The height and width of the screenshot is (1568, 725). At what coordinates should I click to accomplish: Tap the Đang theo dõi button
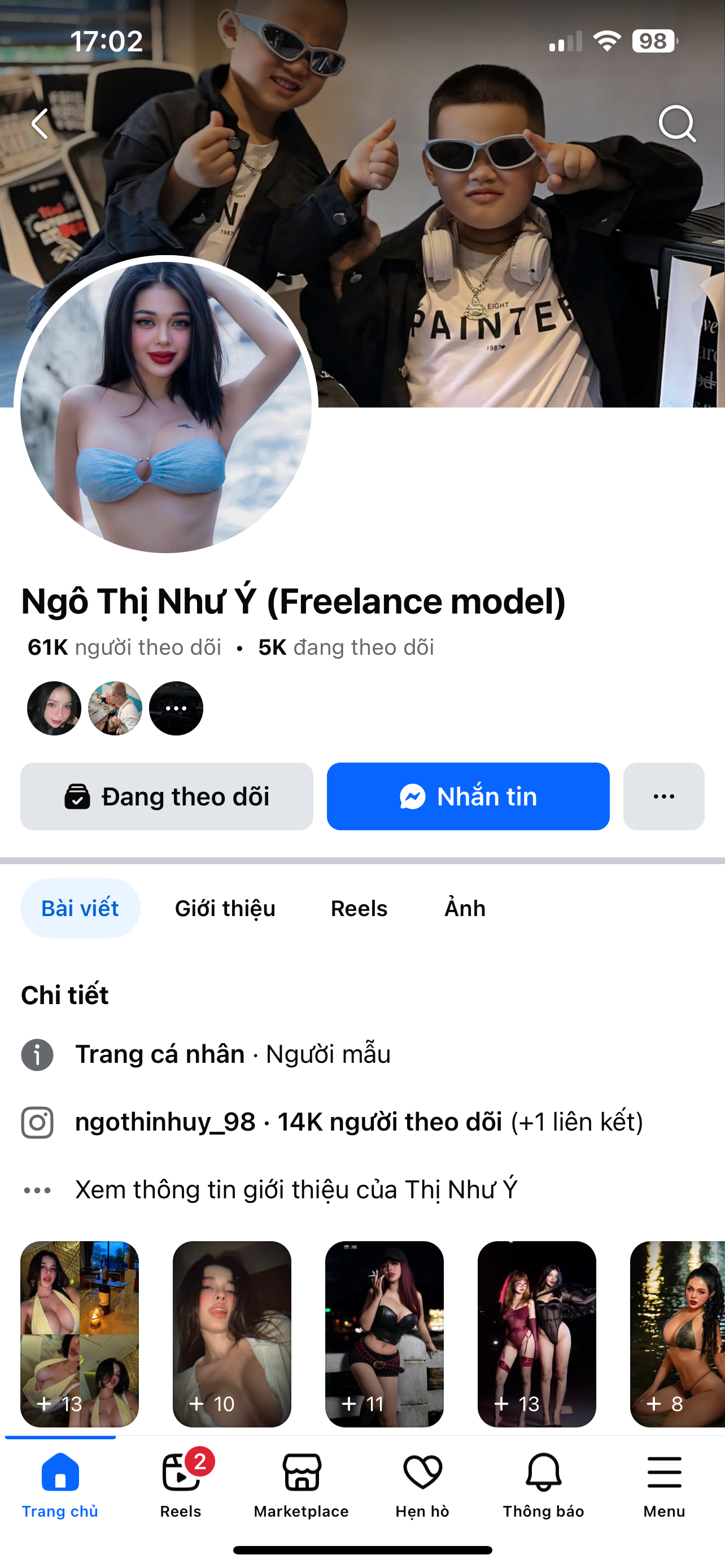pos(167,796)
